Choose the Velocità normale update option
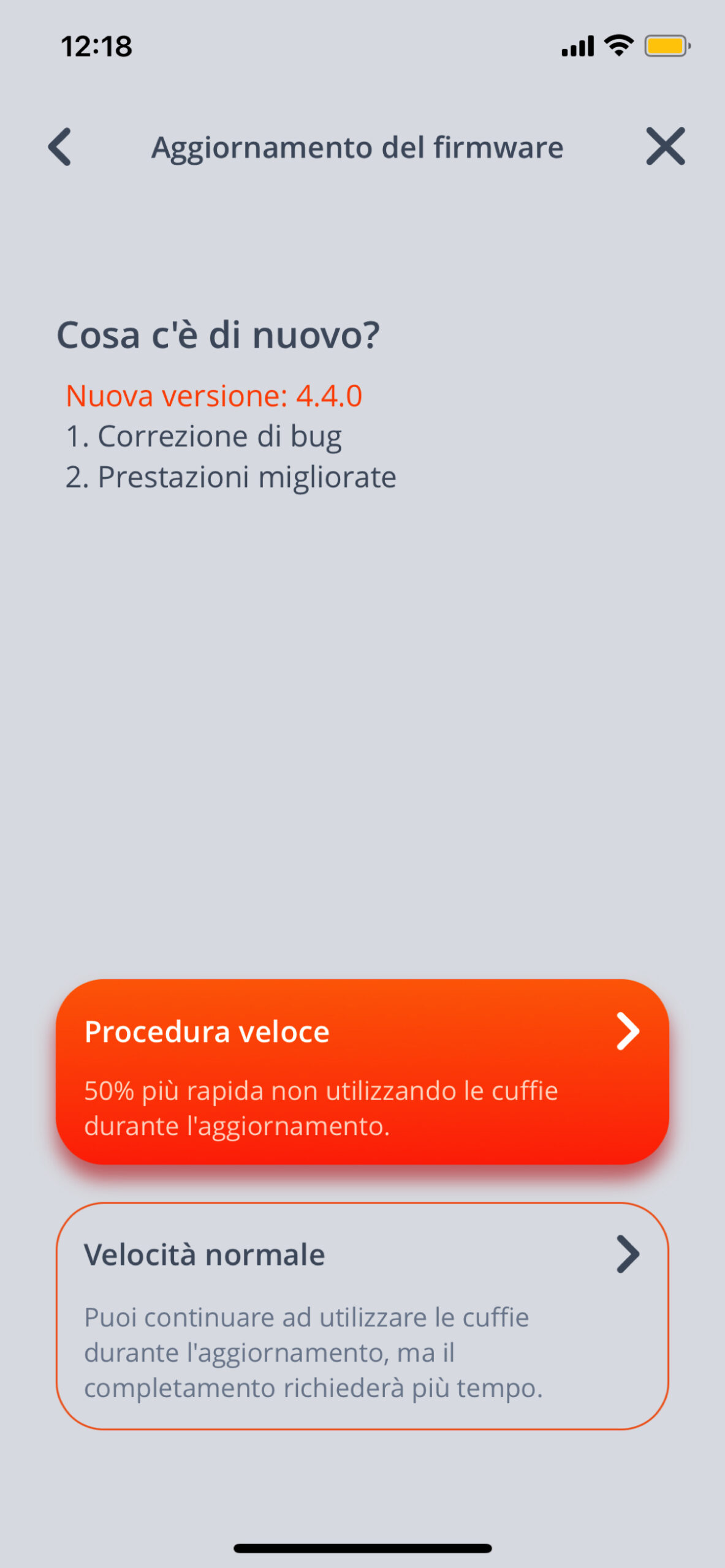Viewport: 725px width, 1568px height. [362, 1316]
